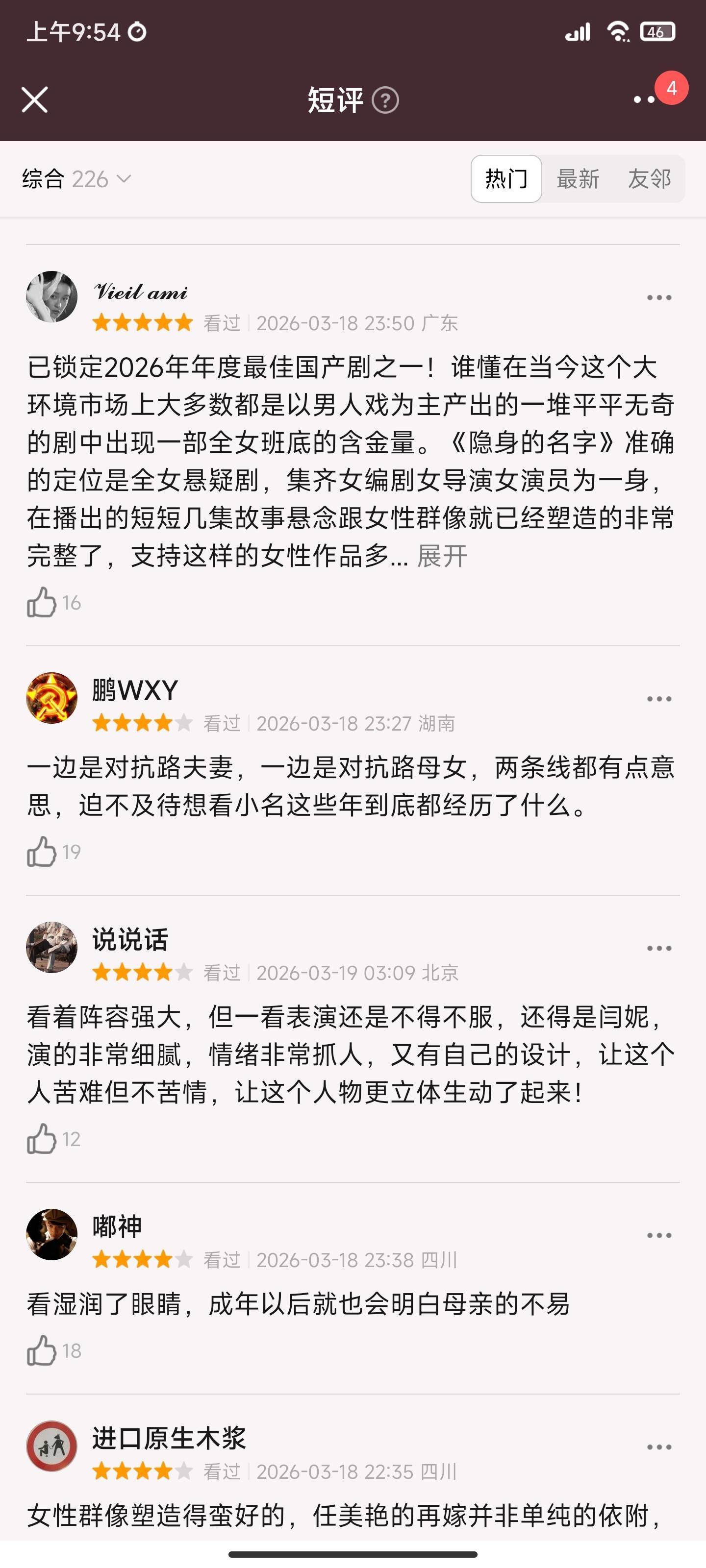Like Vieil ami's review
Viewport: 706px width, 1568px height.
(x=41, y=603)
